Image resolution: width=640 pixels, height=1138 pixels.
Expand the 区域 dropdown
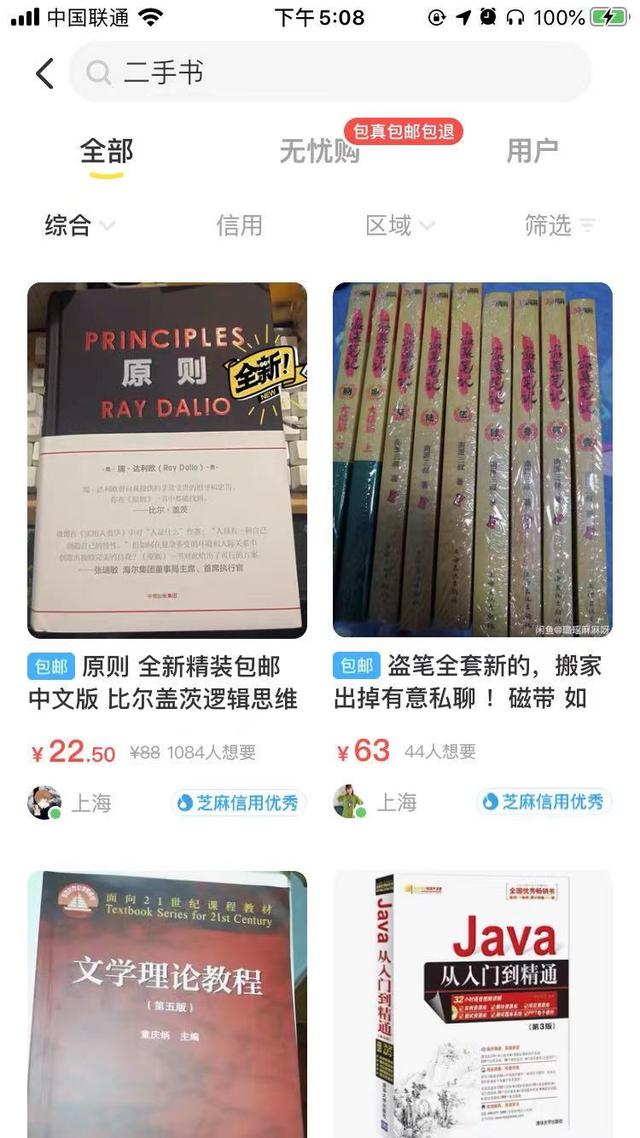click(400, 225)
